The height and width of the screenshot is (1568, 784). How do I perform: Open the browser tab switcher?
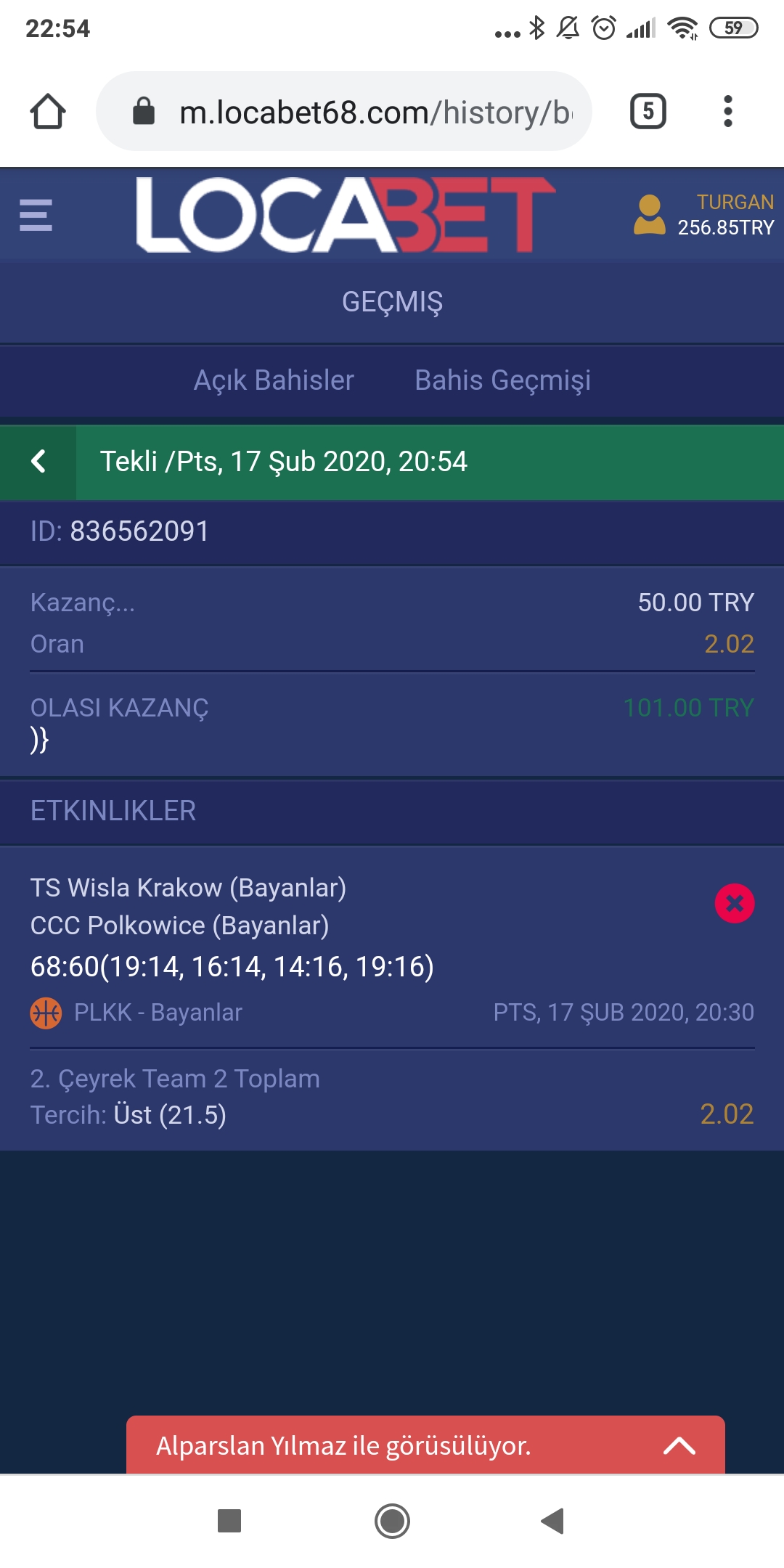pos(648,112)
